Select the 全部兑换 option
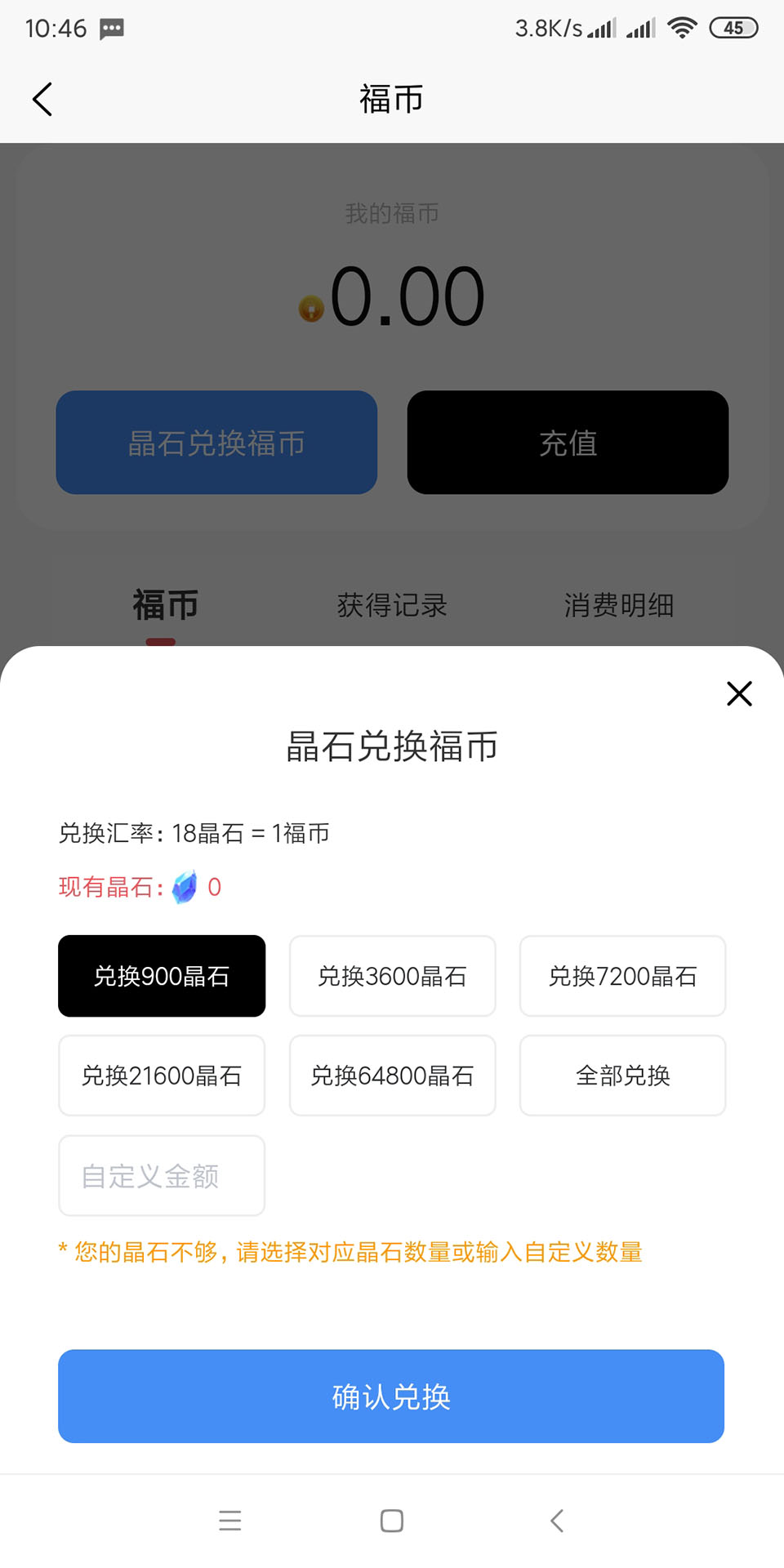The height and width of the screenshot is (1568, 784). [x=622, y=1076]
